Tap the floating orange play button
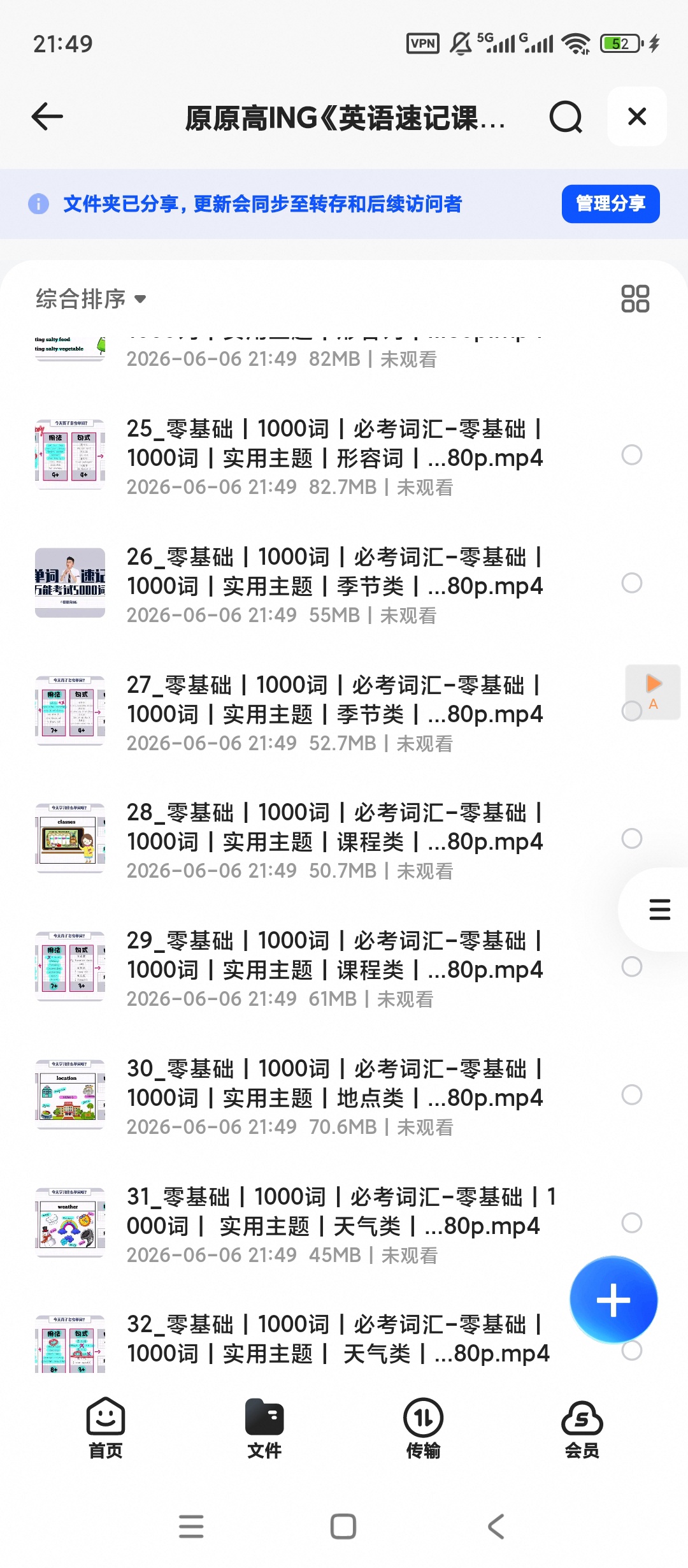Screen dimensions: 688x1568 (653, 692)
